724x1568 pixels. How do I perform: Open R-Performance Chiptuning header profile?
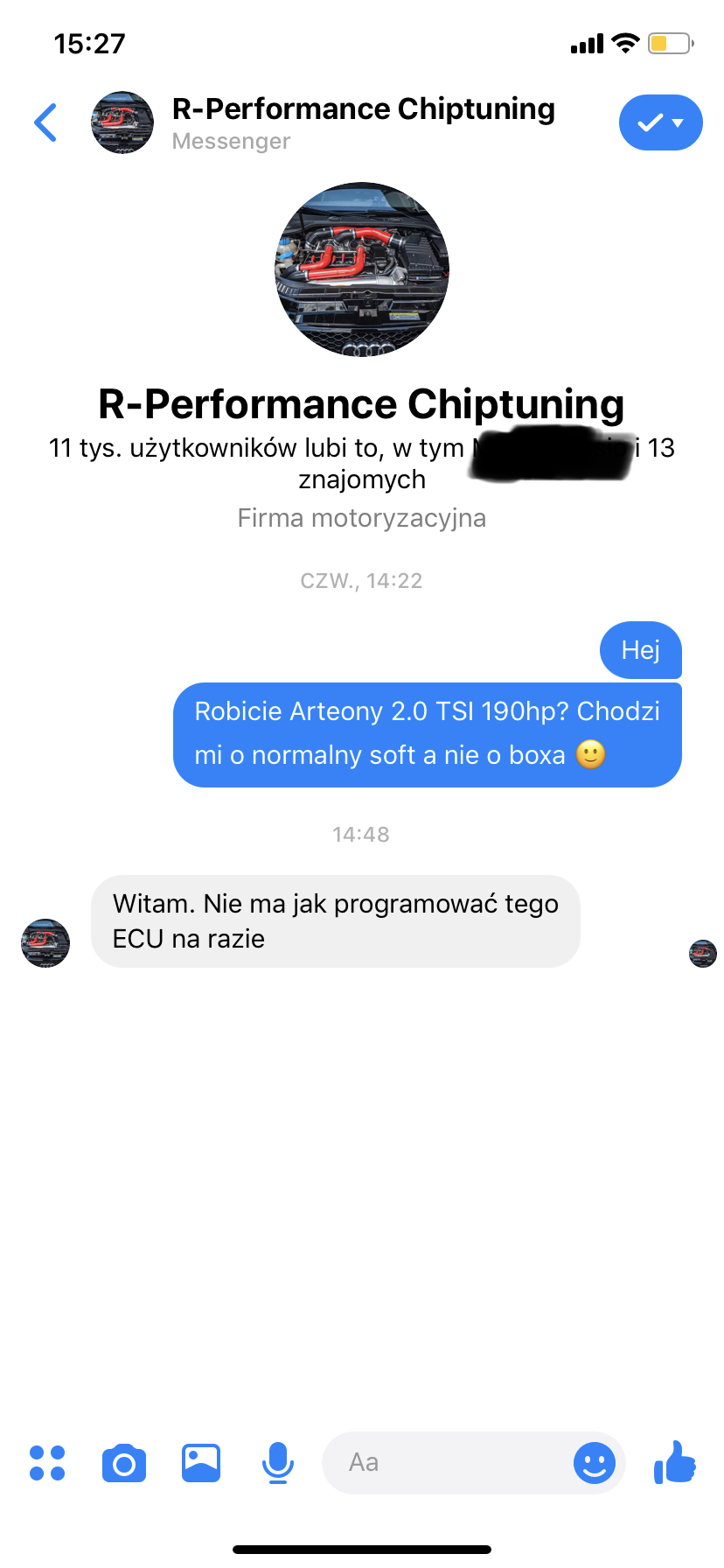(x=363, y=122)
